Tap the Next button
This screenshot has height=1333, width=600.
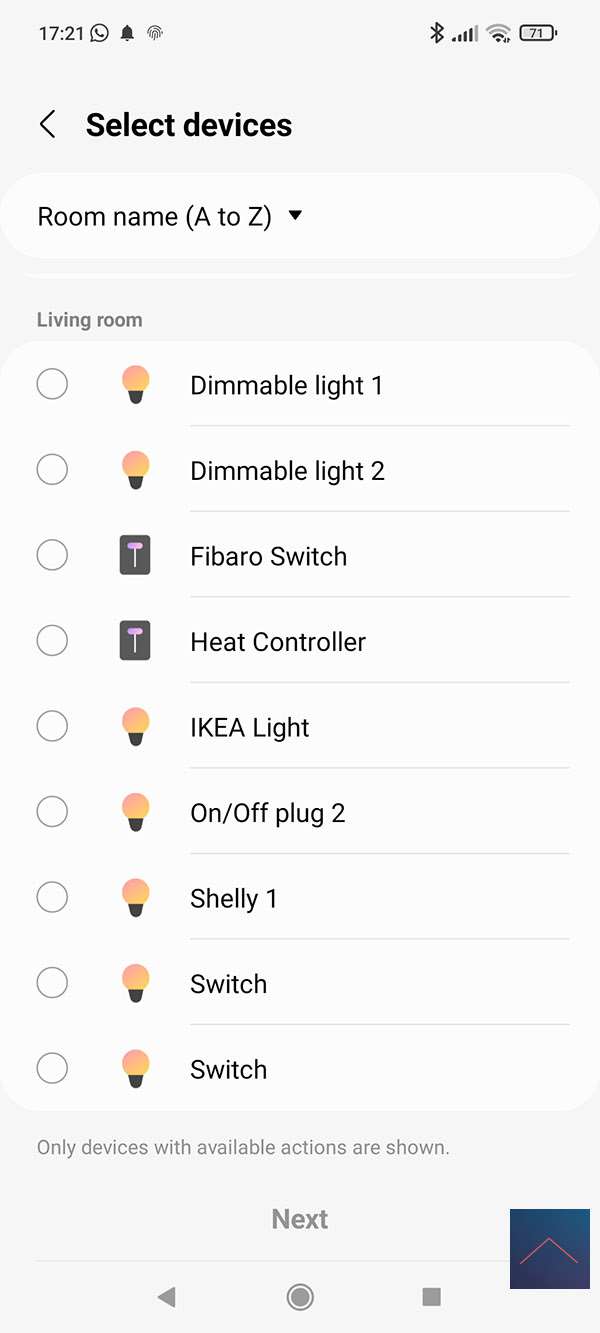point(300,1219)
